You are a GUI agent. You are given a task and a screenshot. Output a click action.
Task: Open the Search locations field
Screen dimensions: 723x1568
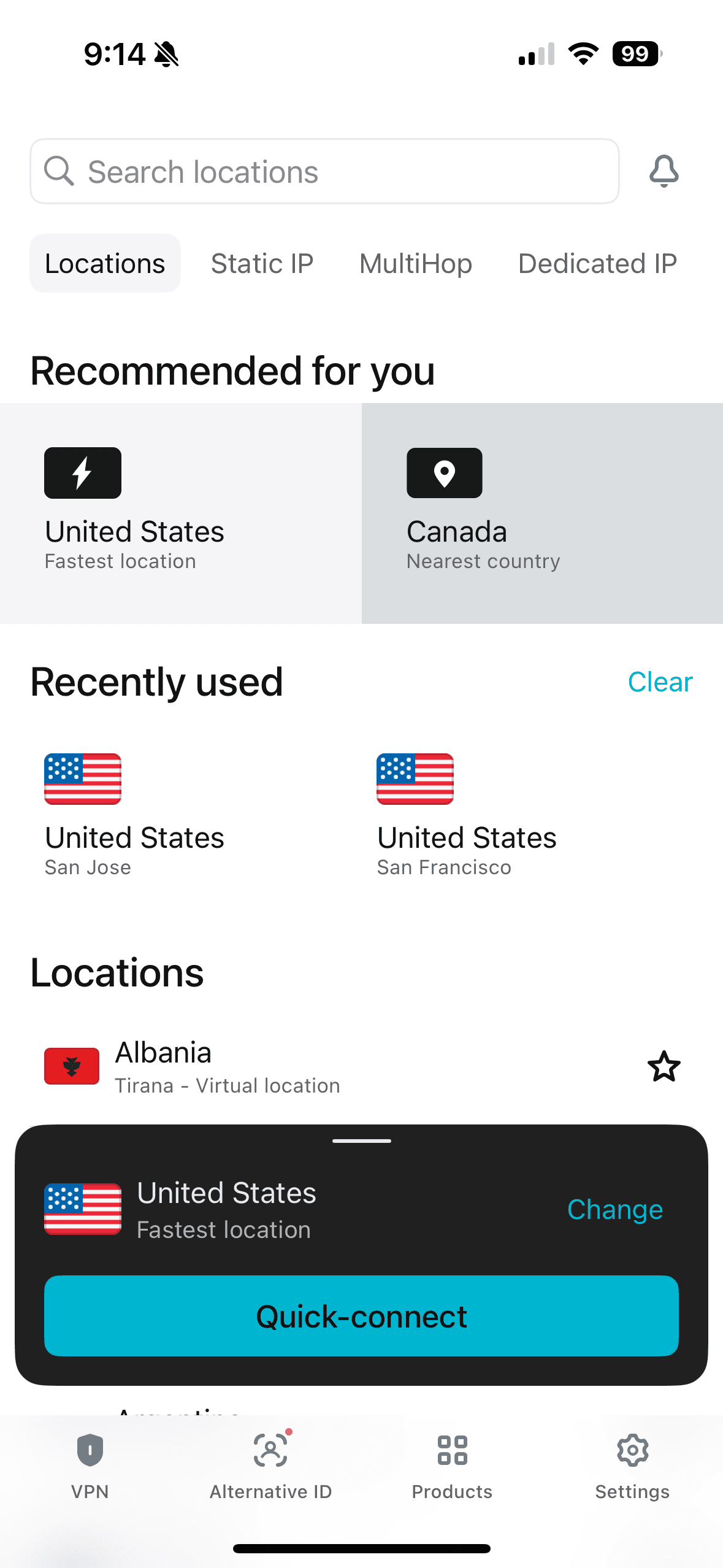[x=324, y=171]
